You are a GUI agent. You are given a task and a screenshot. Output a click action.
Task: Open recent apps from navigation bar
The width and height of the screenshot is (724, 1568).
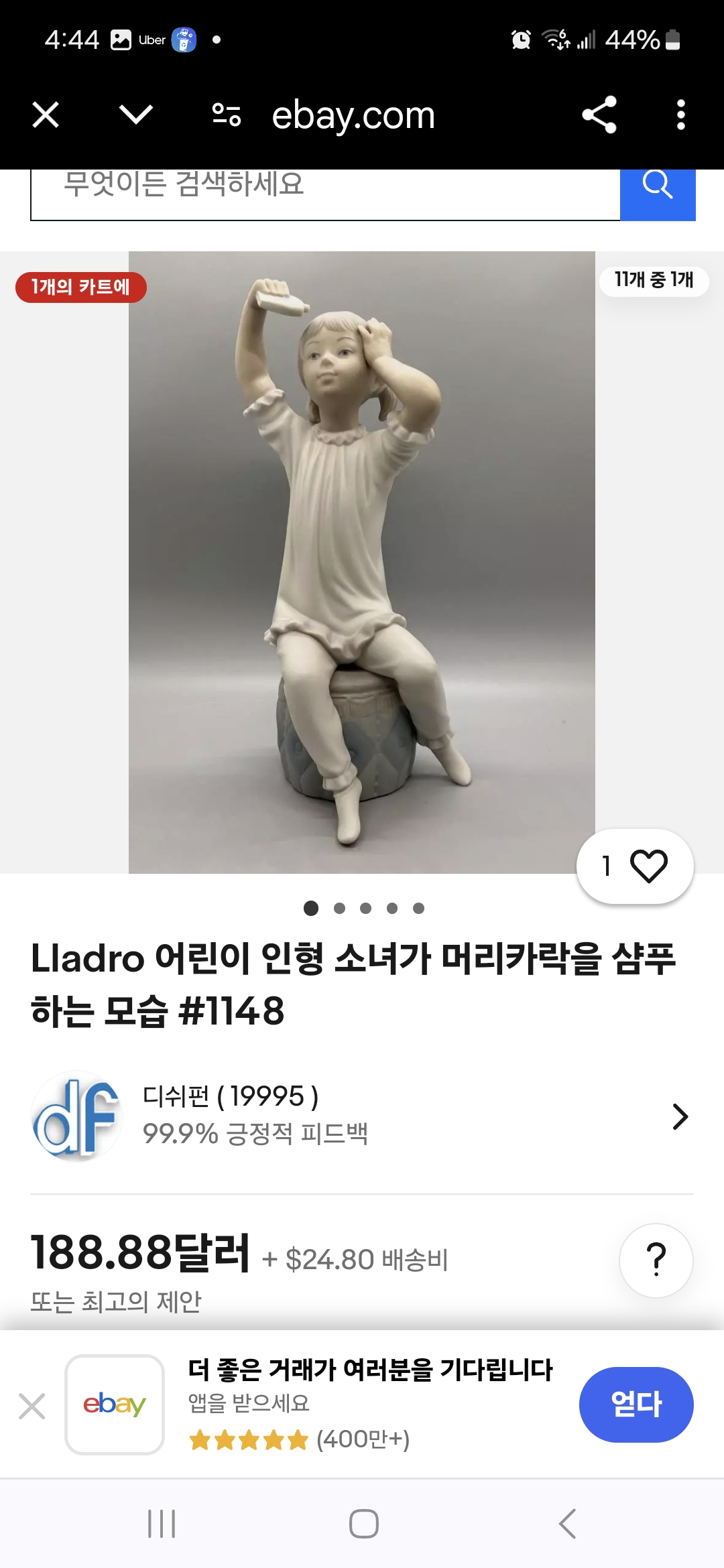coord(162,1524)
